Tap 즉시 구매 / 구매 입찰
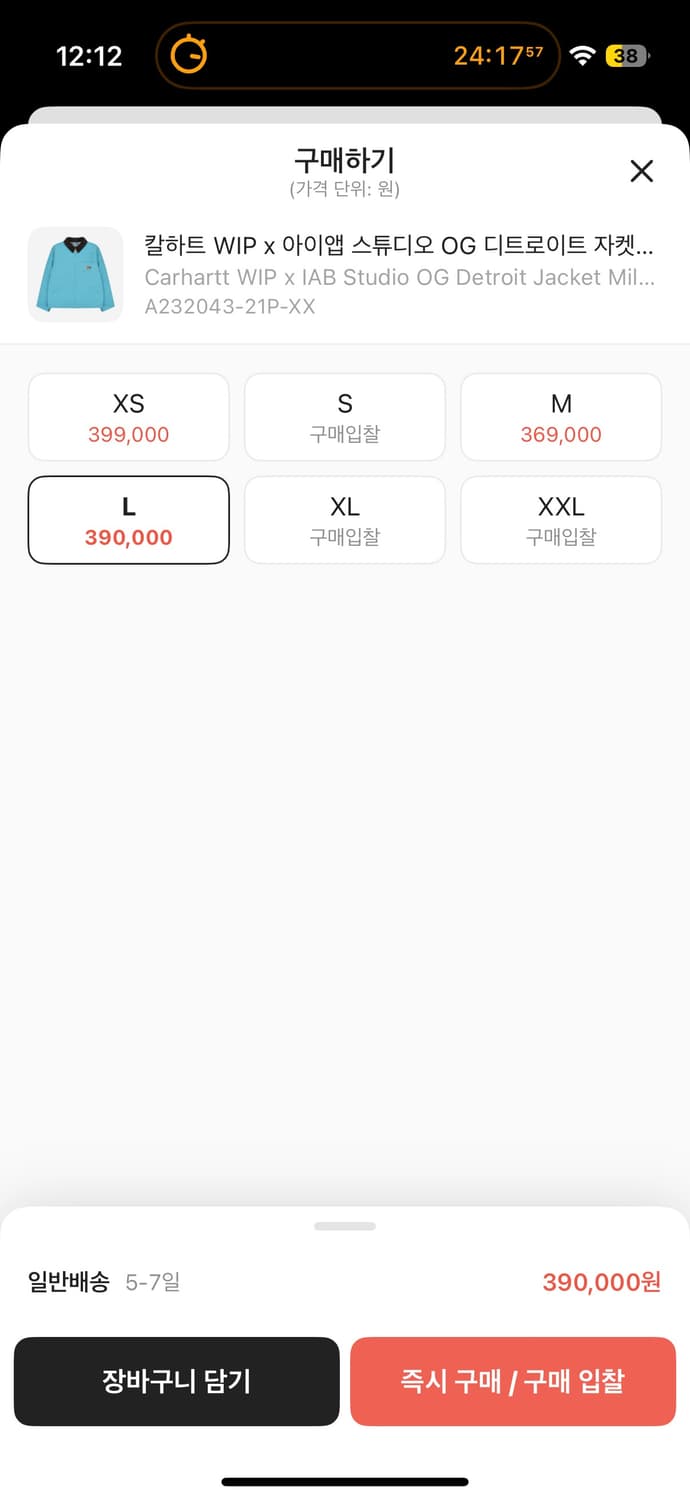The image size is (690, 1500). tap(513, 1381)
